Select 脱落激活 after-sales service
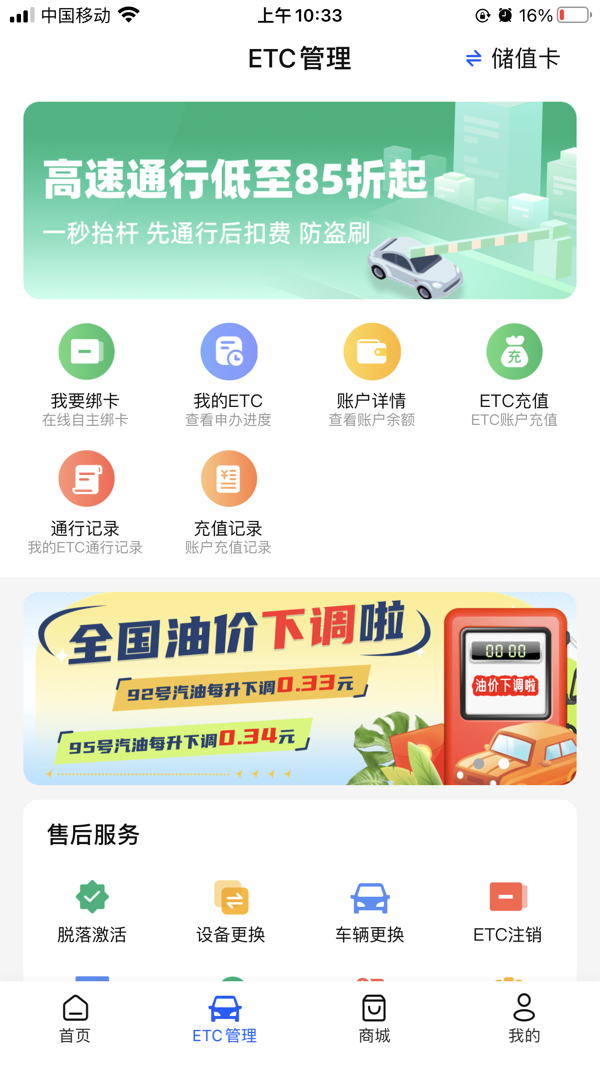Viewport: 600px width, 1067px height. (x=92, y=912)
